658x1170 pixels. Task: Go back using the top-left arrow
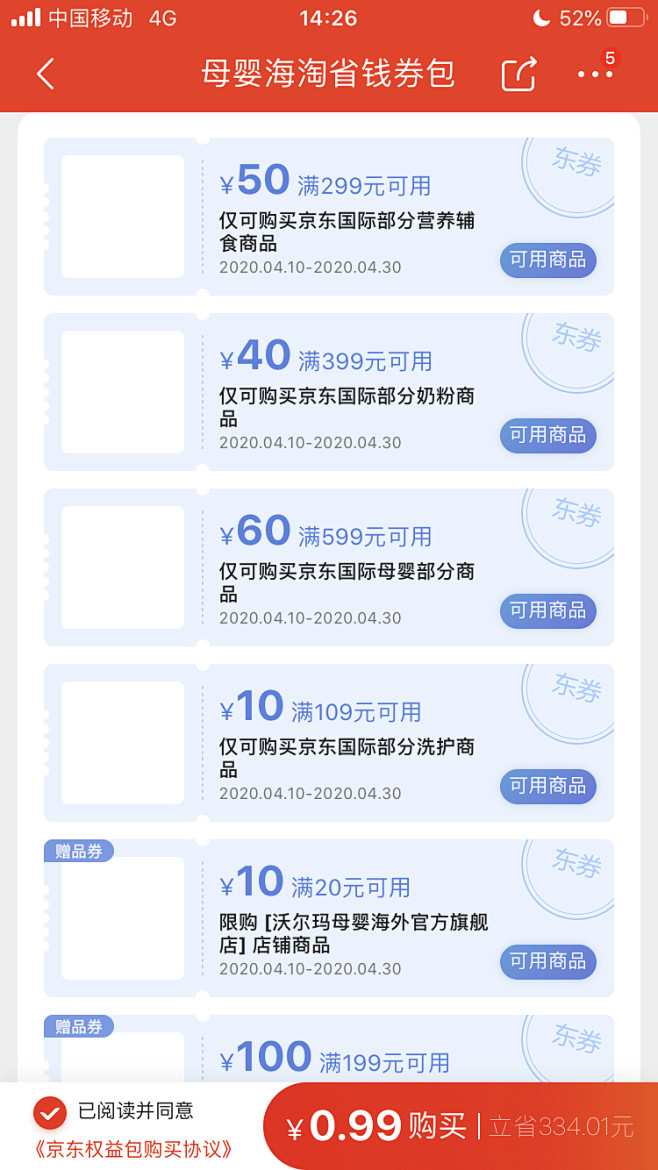pos(46,73)
